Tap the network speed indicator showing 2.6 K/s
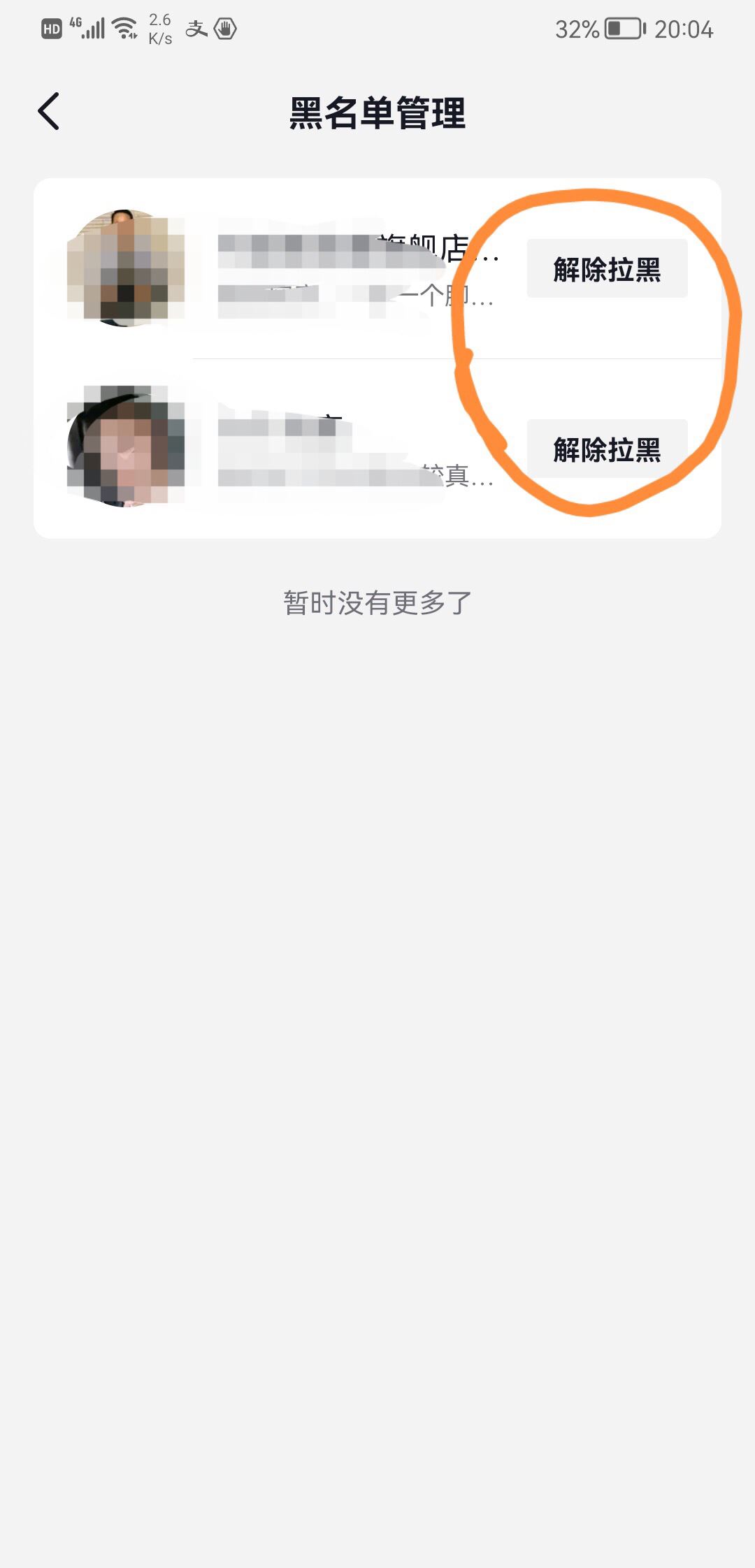 pos(159,29)
